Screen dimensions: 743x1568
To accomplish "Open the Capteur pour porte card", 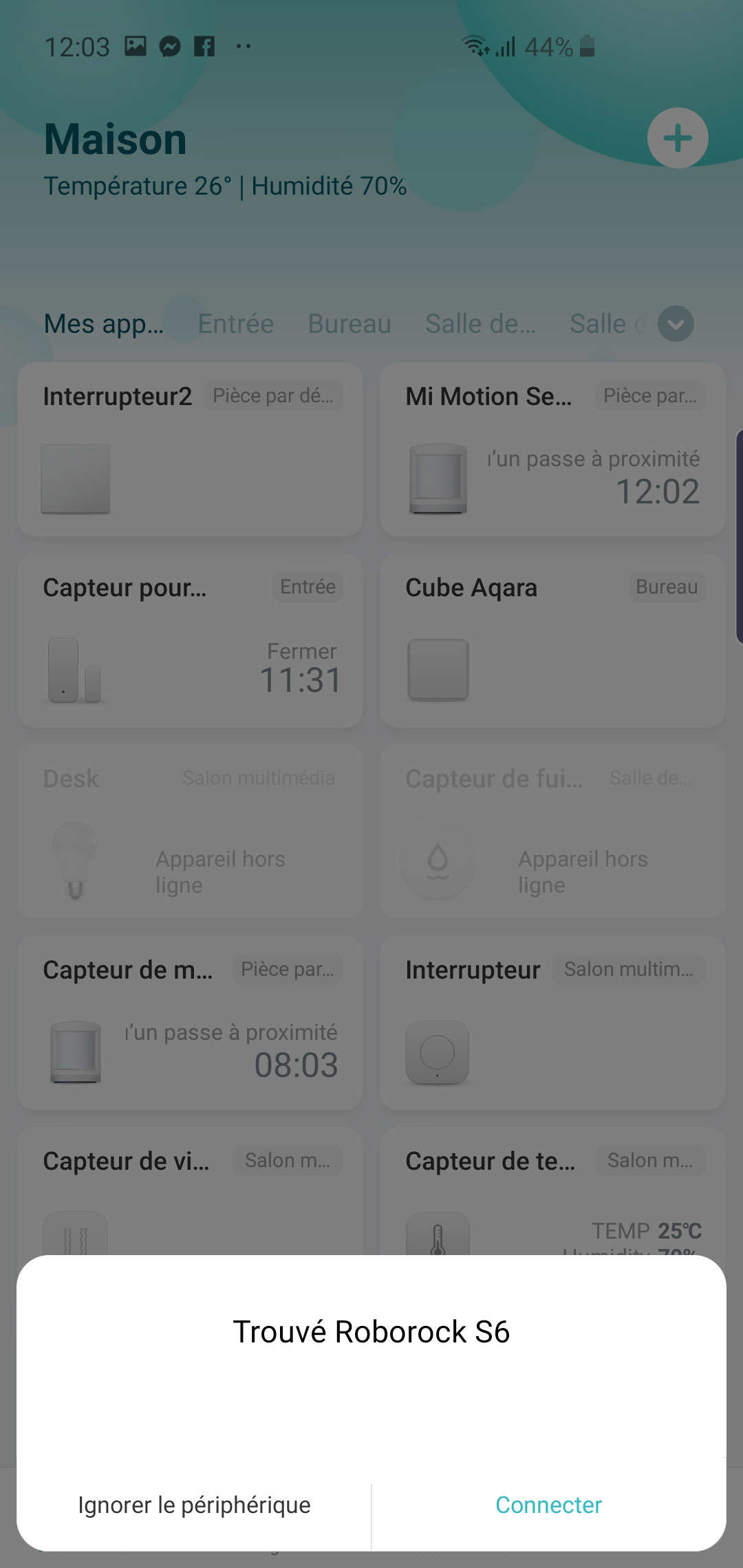I will click(190, 641).
